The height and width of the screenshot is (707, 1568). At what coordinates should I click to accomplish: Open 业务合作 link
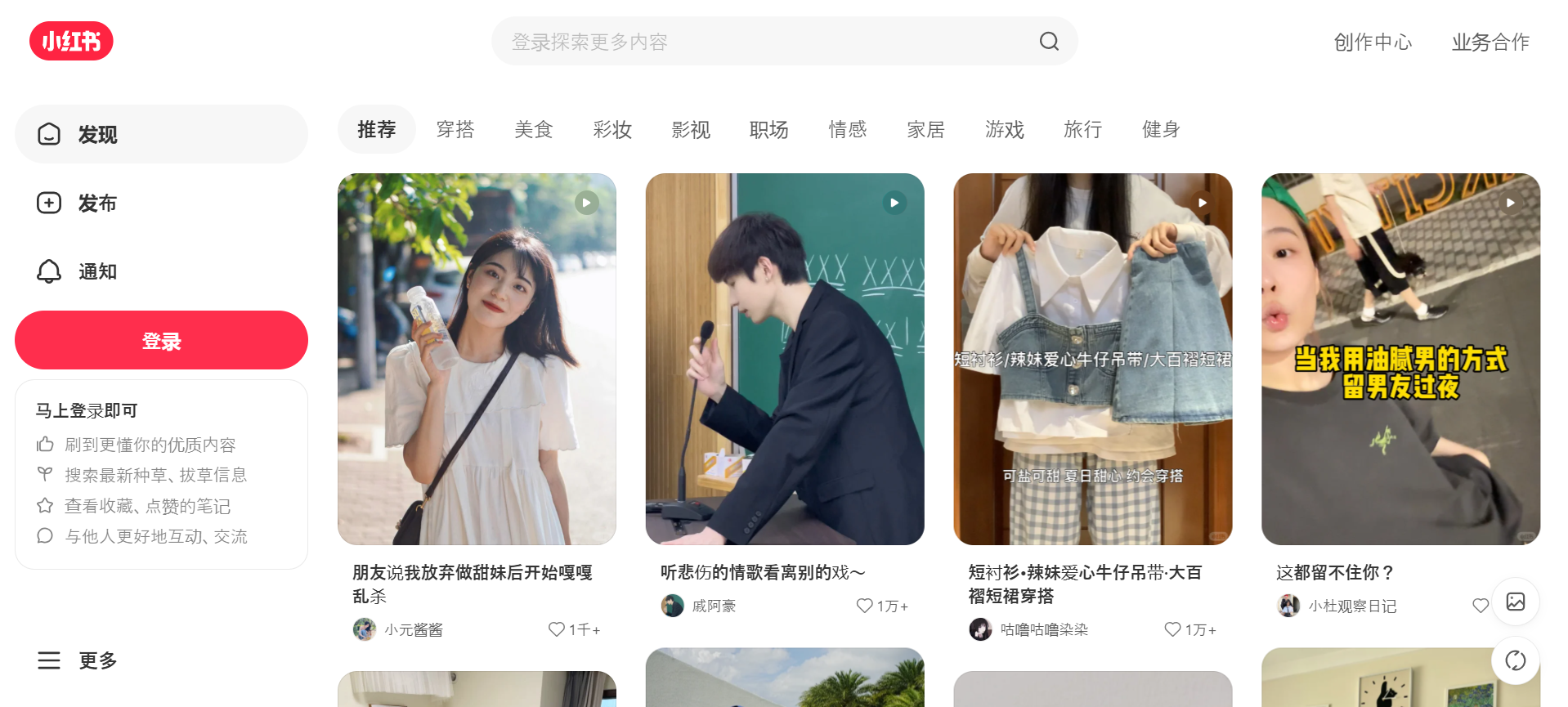[x=1490, y=42]
